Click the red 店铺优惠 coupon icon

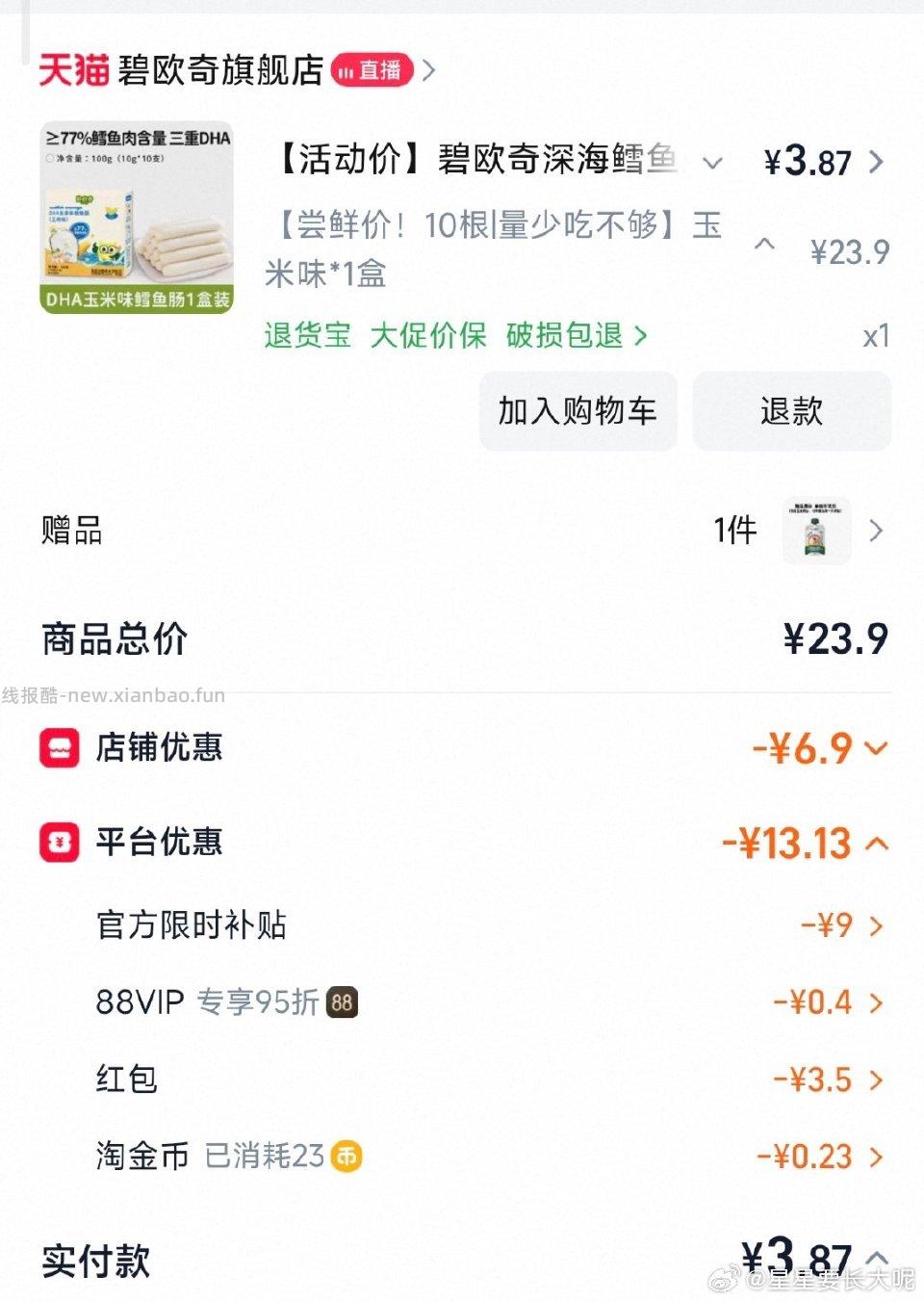pos(58,748)
